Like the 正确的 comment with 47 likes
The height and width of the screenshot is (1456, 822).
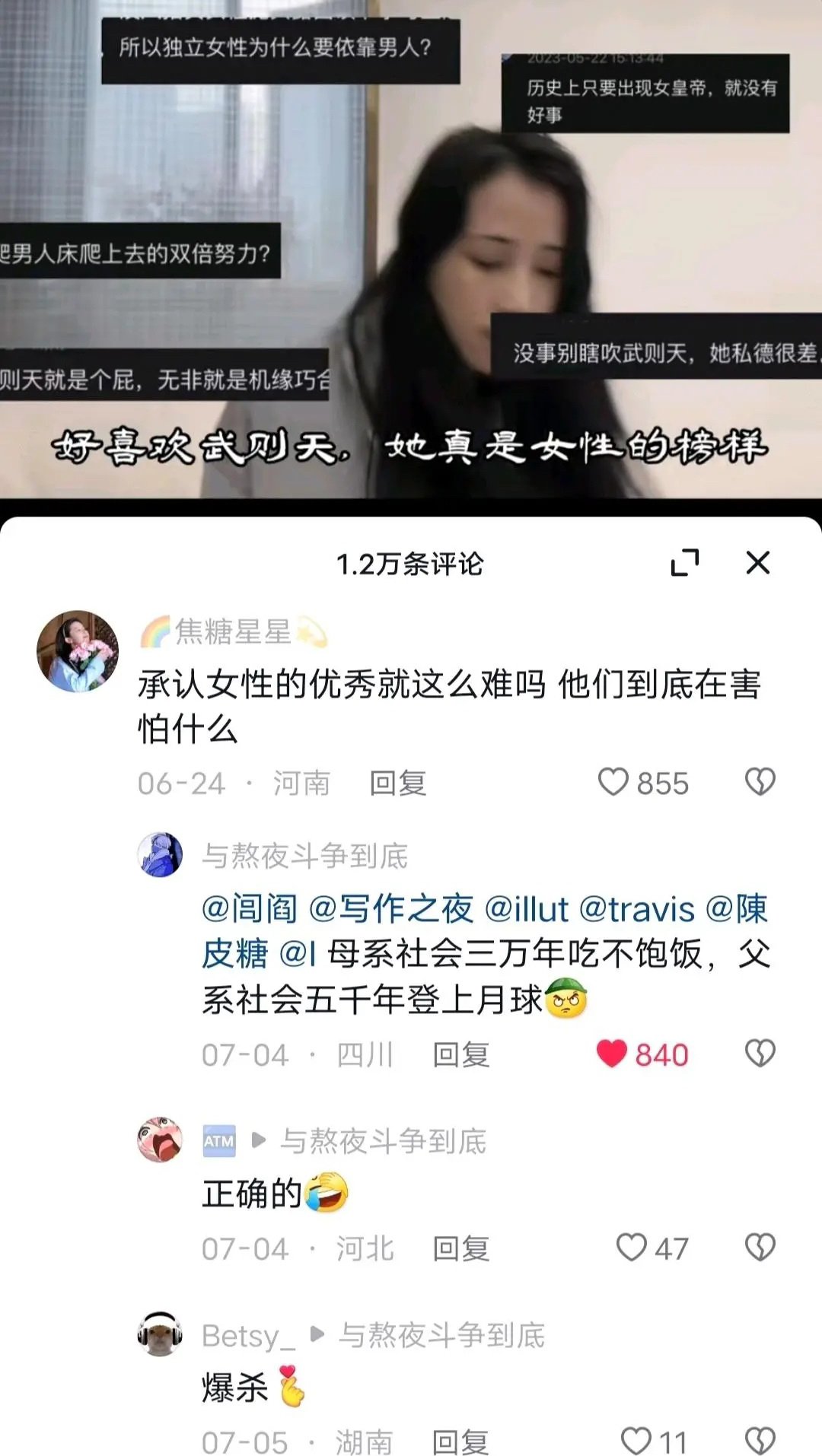(x=631, y=1248)
